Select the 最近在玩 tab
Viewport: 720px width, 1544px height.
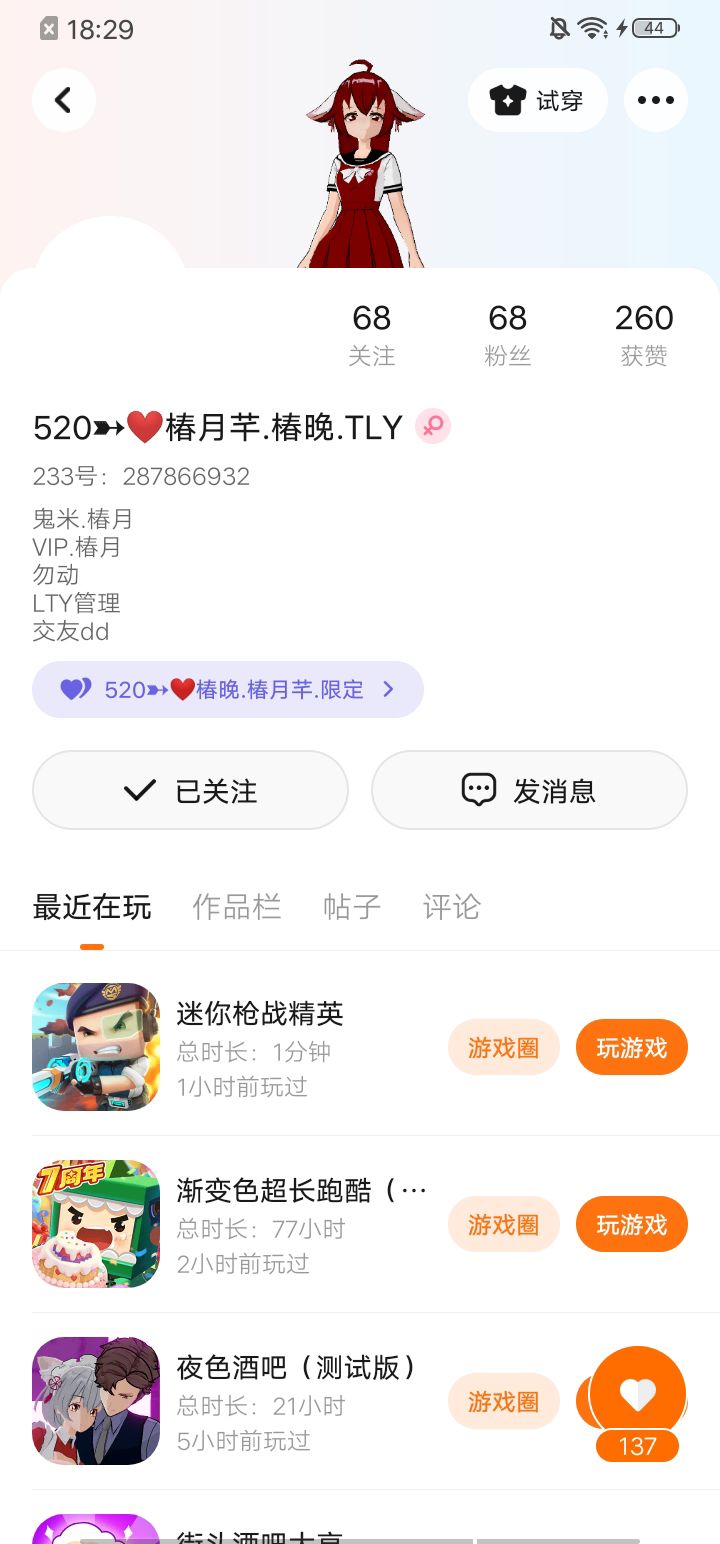pos(92,907)
